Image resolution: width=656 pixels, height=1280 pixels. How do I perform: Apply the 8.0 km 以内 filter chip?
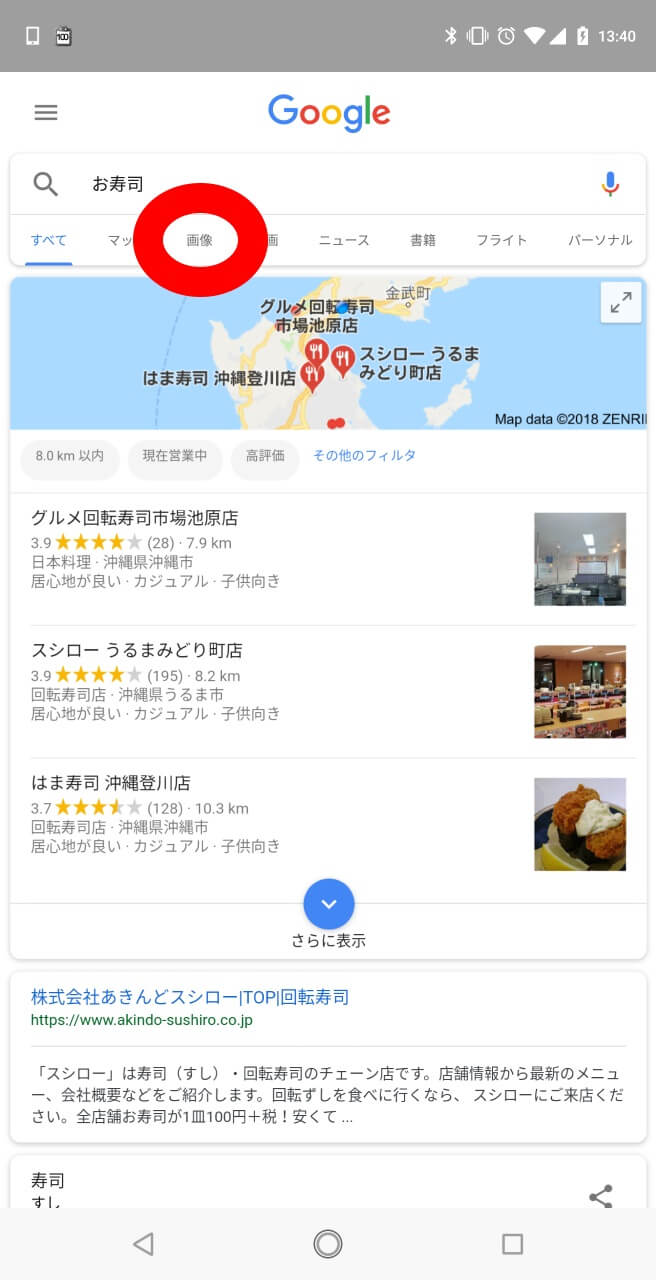tap(70, 456)
